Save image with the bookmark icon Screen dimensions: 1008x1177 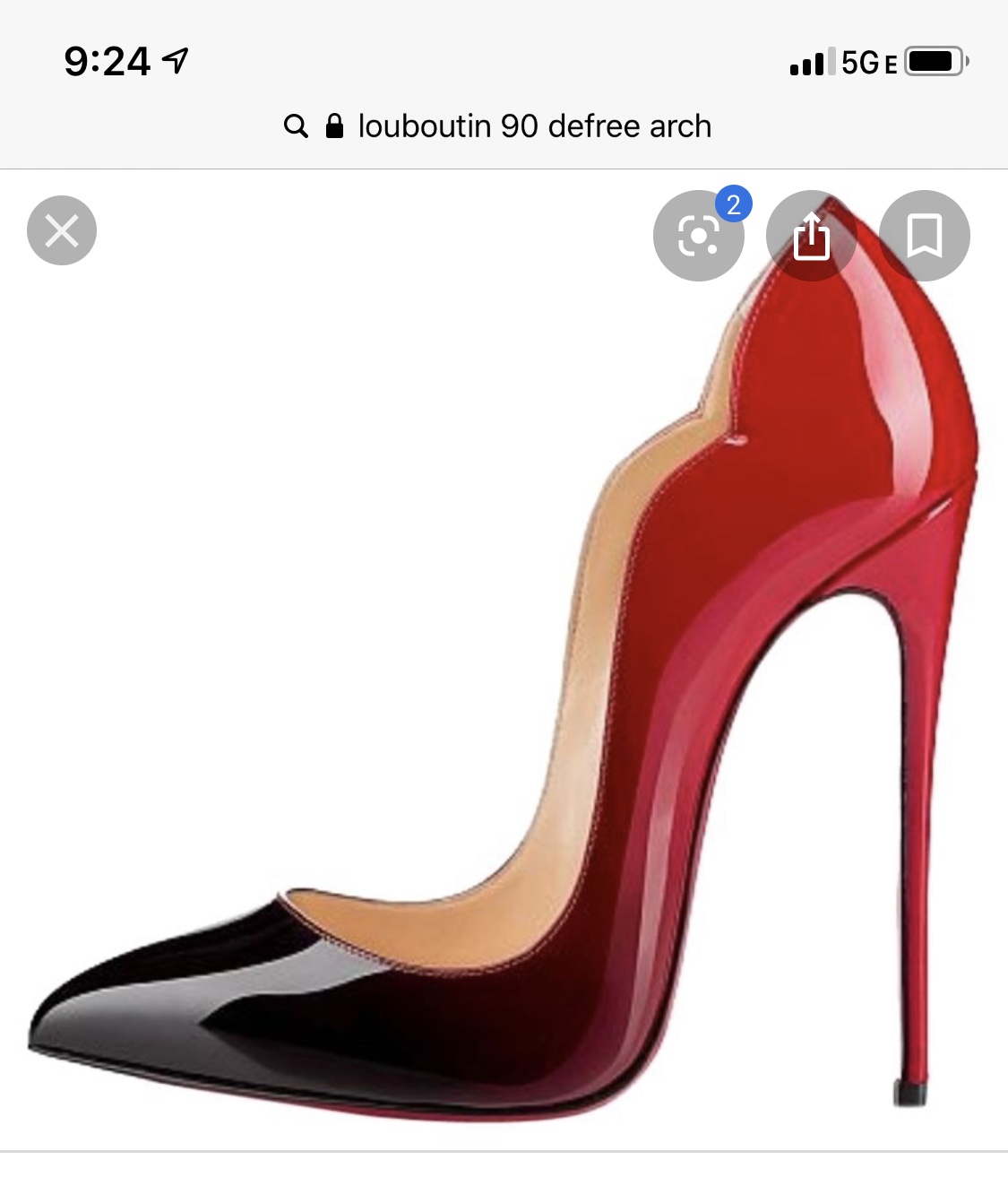[x=924, y=236]
